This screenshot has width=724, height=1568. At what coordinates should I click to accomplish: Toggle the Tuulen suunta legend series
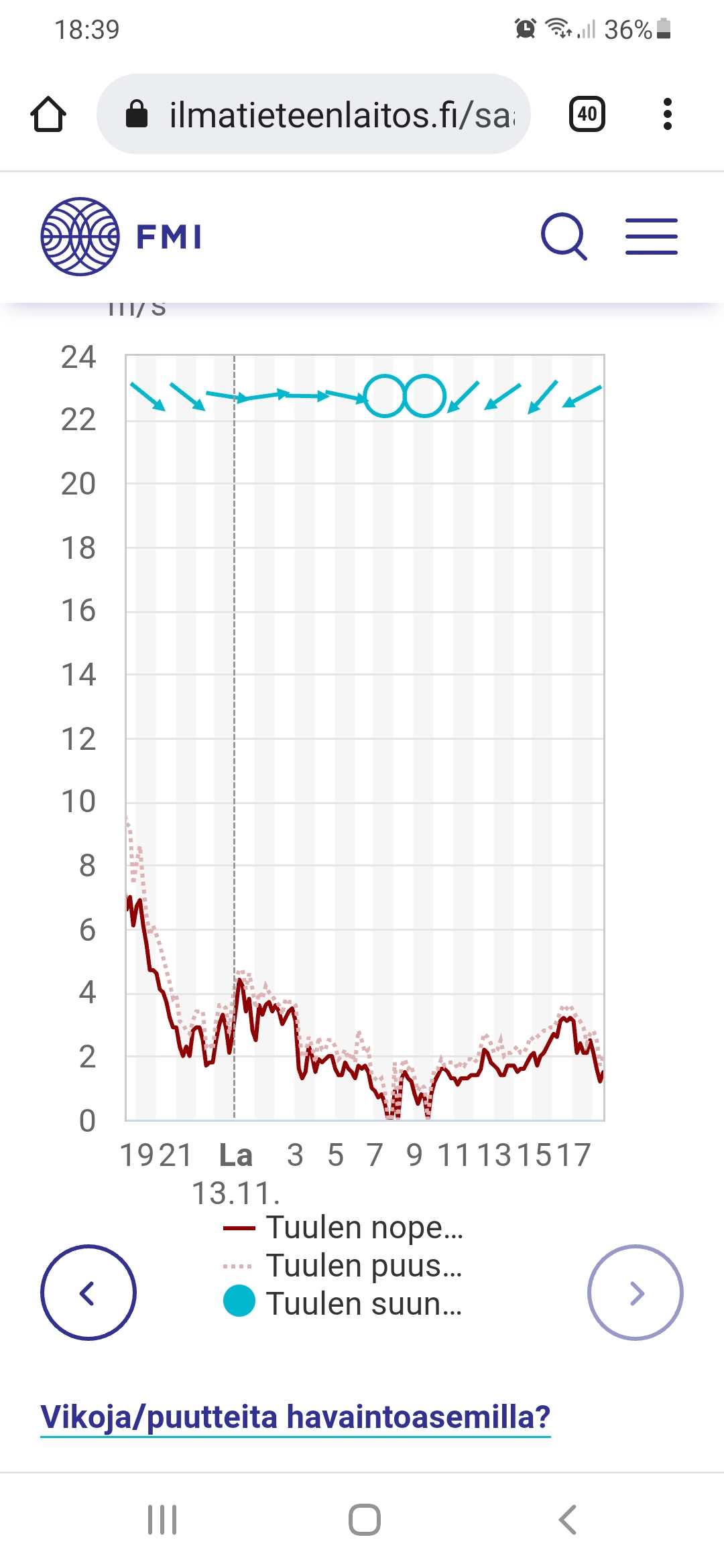(x=343, y=1304)
